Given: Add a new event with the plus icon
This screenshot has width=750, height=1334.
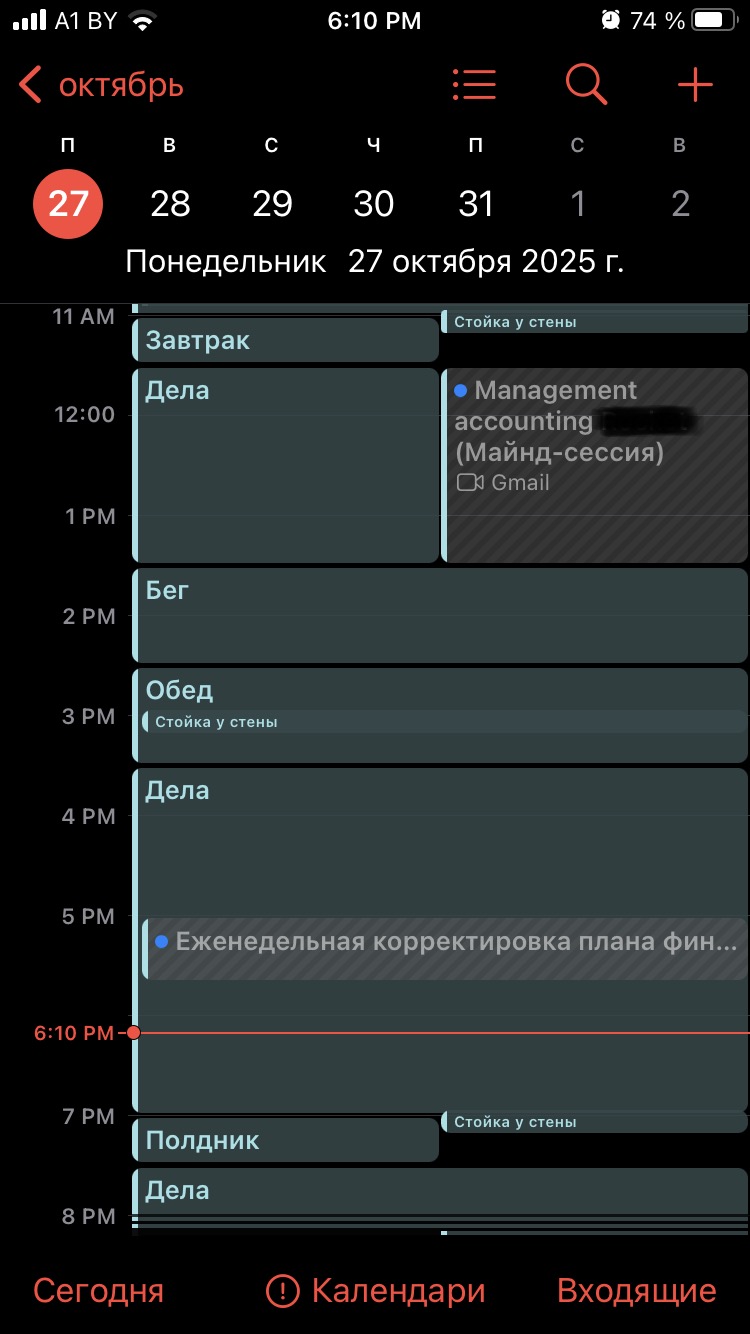Looking at the screenshot, I should click(x=695, y=86).
